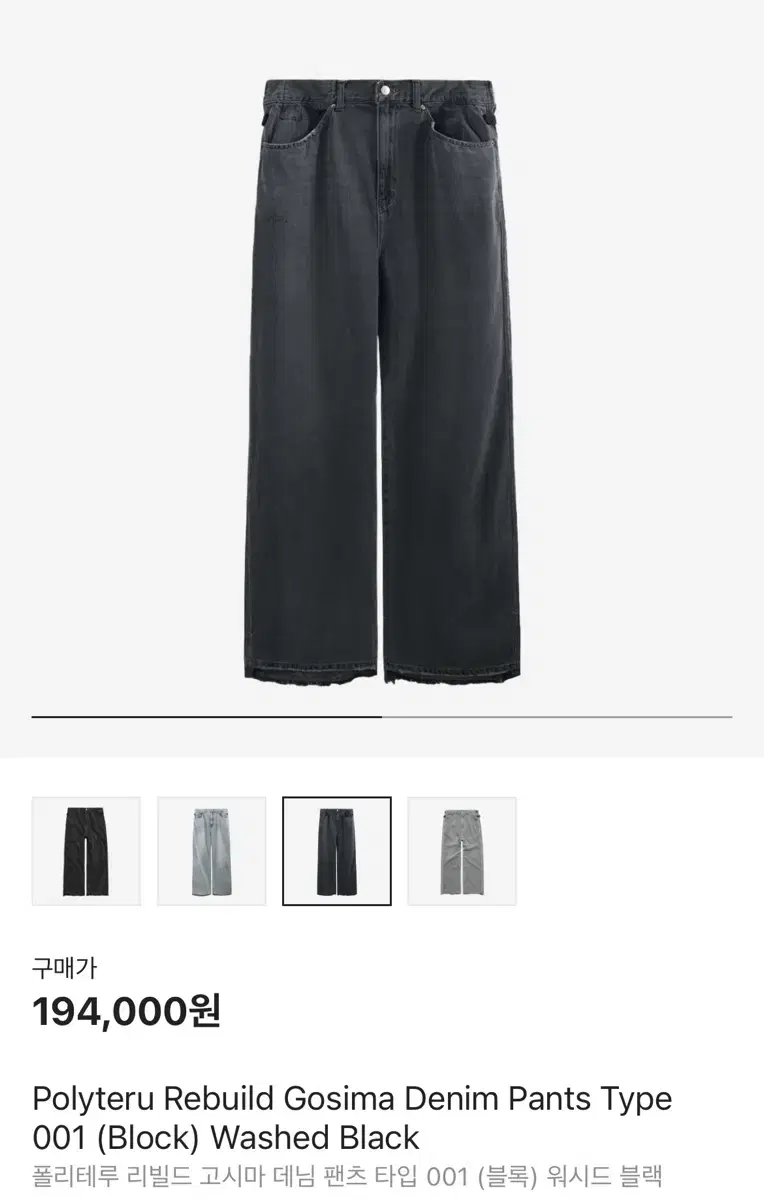Select the leftmost thumbnail in the gallery strip
This screenshot has width=764, height=1200.
click(x=85, y=848)
